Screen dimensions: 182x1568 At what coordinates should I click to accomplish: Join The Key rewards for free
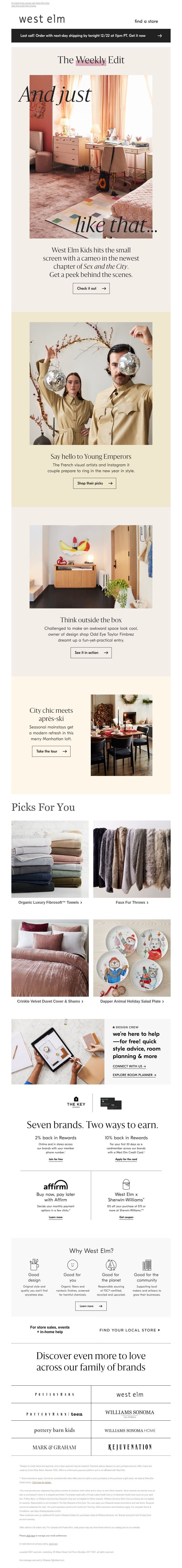tap(55, 1159)
